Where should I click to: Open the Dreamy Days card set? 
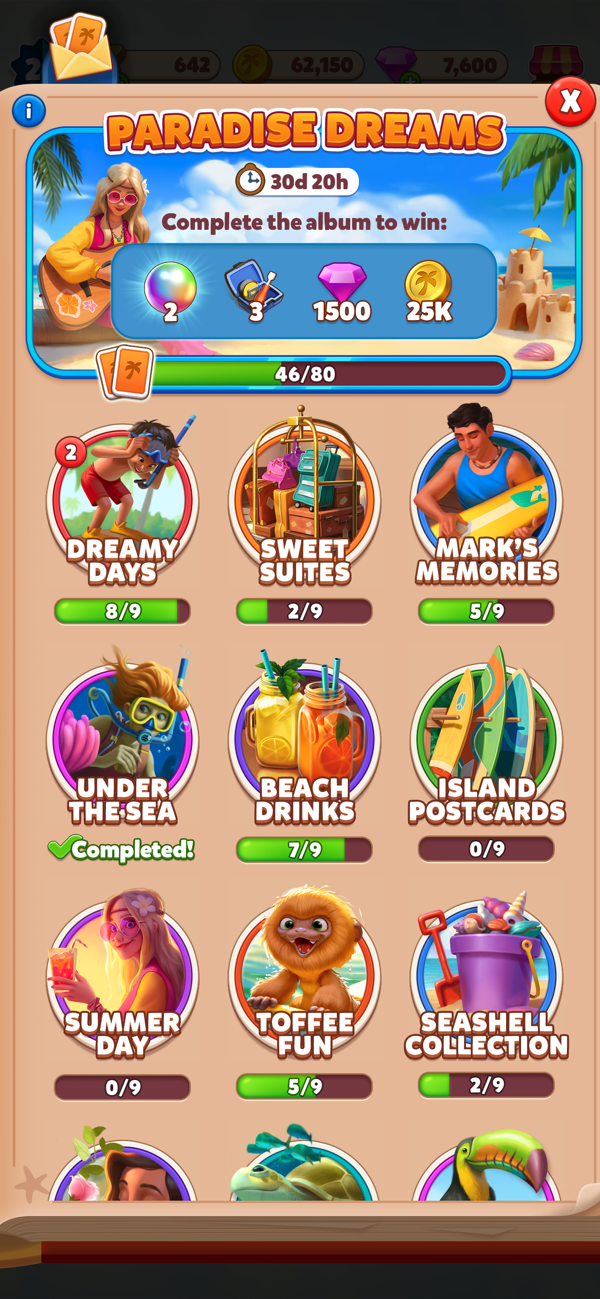click(x=122, y=500)
